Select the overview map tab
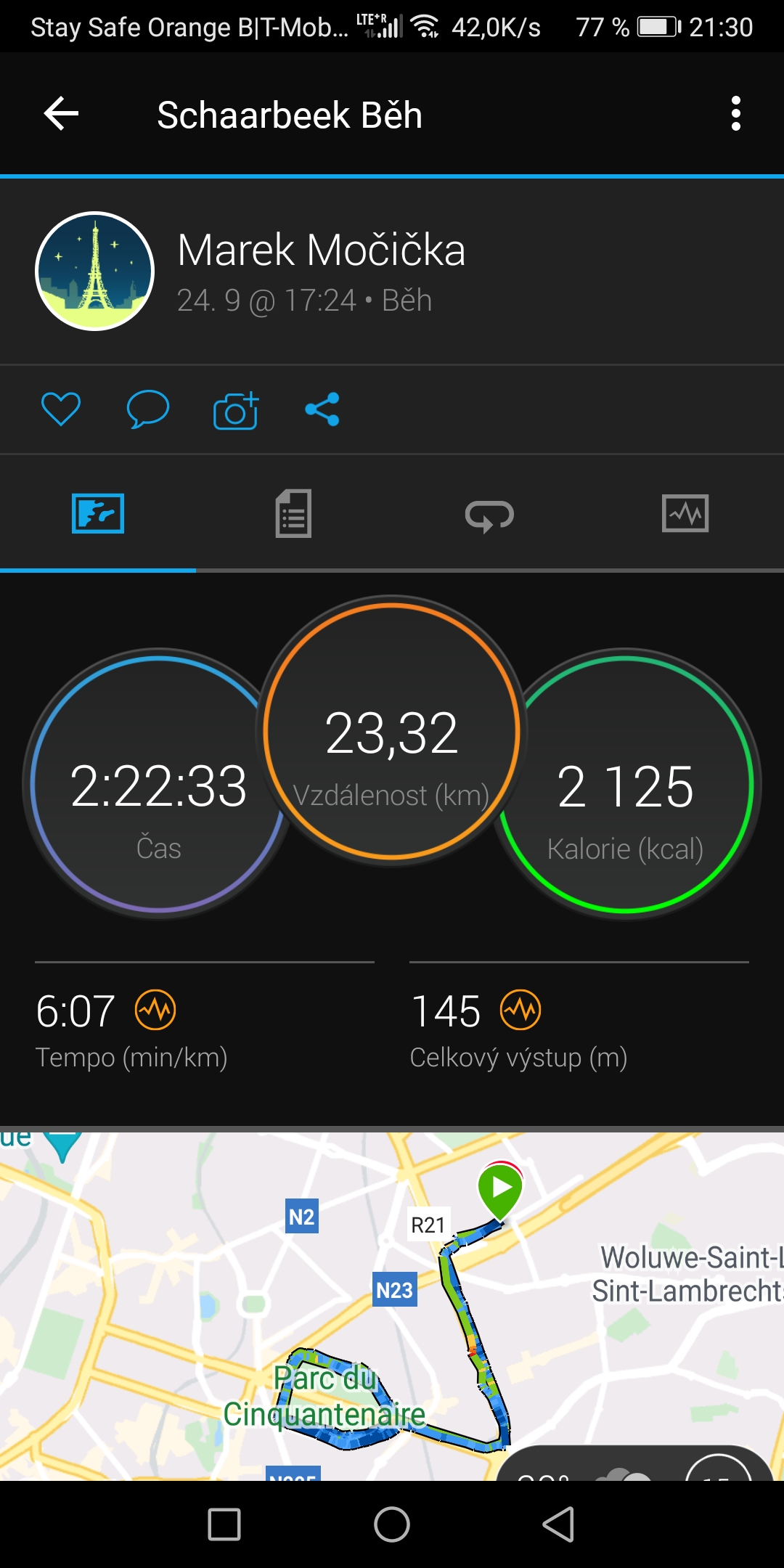This screenshot has width=784, height=1568. pos(98,513)
